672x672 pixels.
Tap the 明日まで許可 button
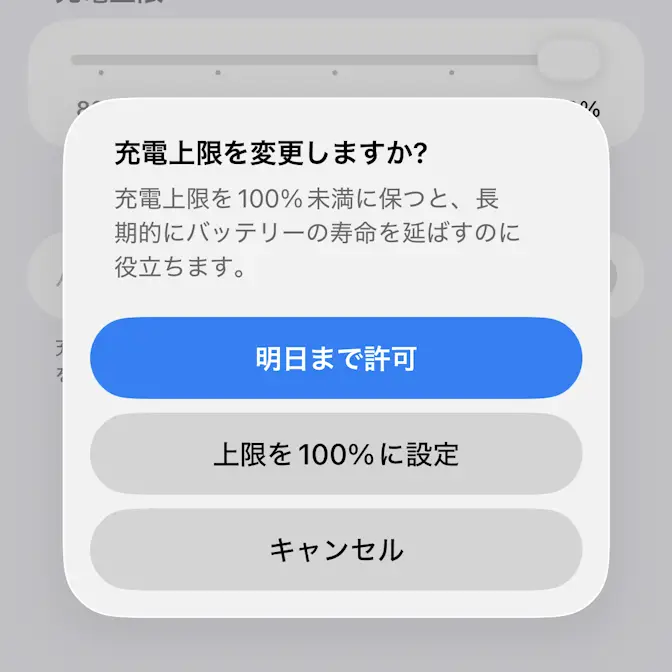click(x=336, y=358)
